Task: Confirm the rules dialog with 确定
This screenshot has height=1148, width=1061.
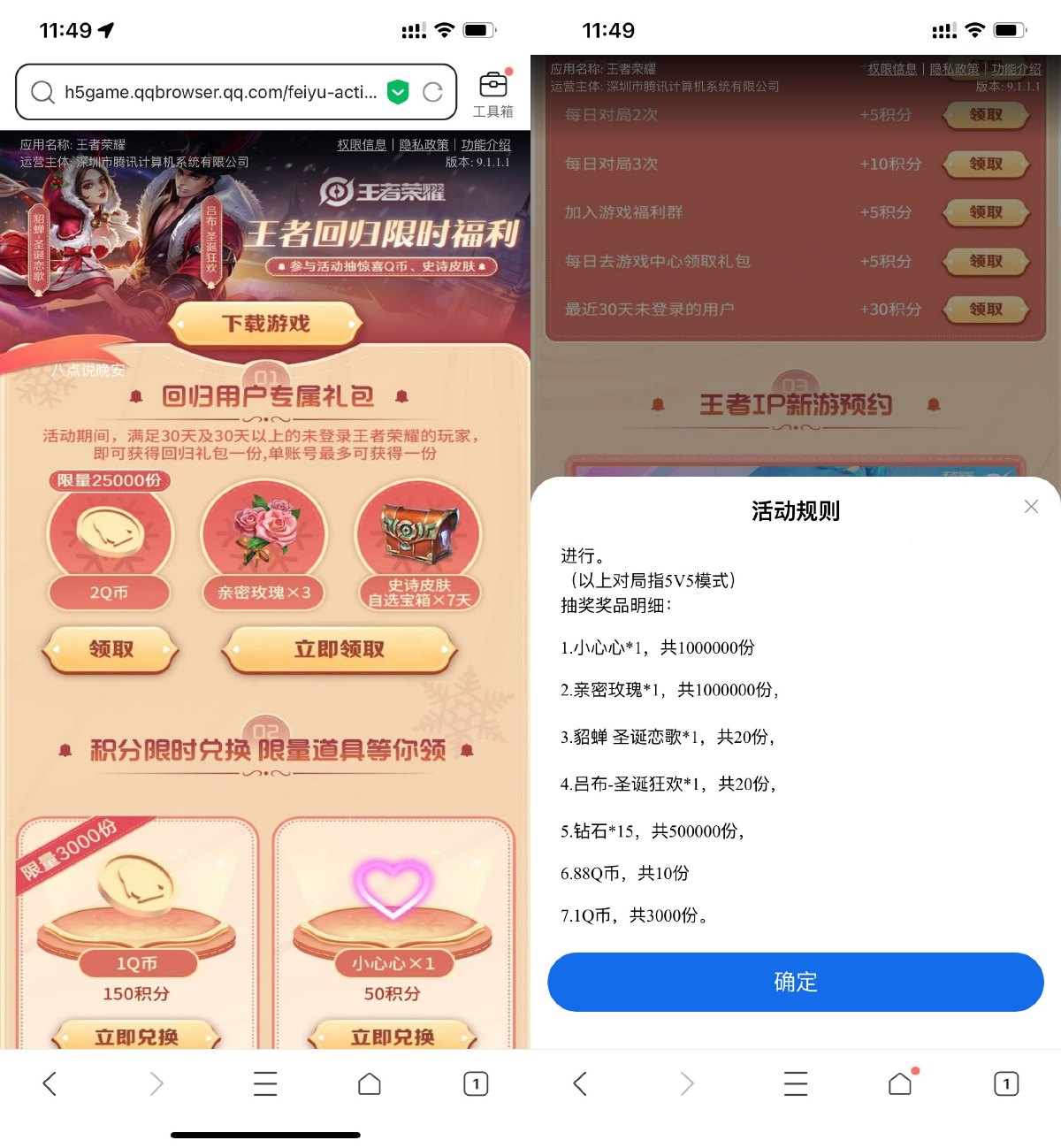Action: click(x=795, y=982)
